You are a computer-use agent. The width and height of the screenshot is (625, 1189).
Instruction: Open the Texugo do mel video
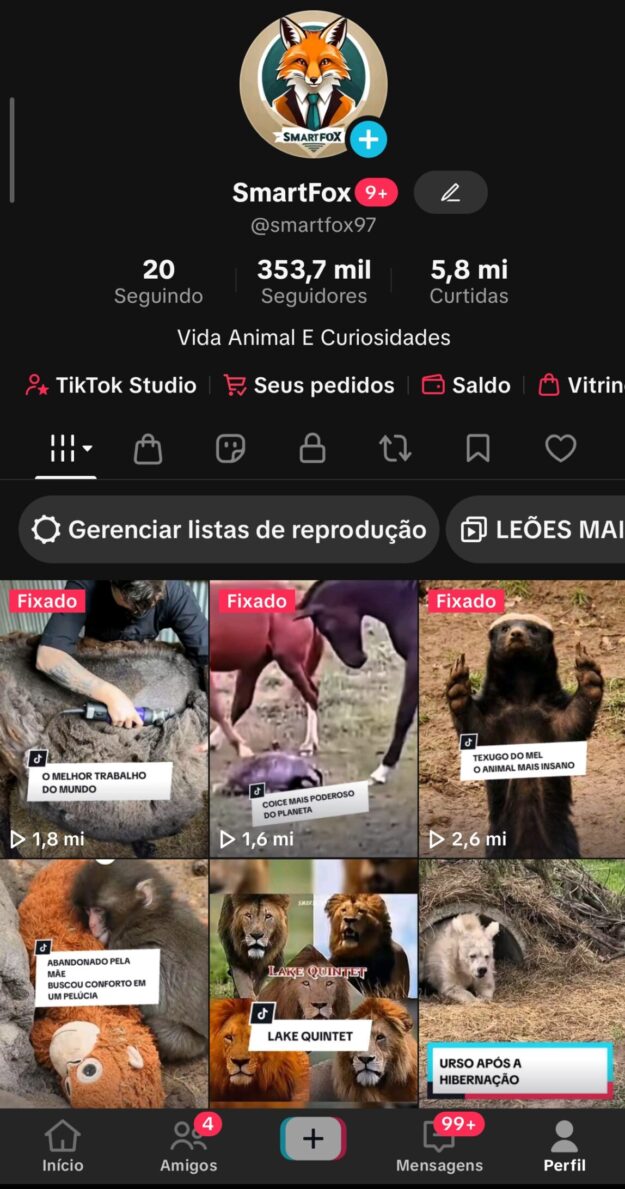point(521,718)
